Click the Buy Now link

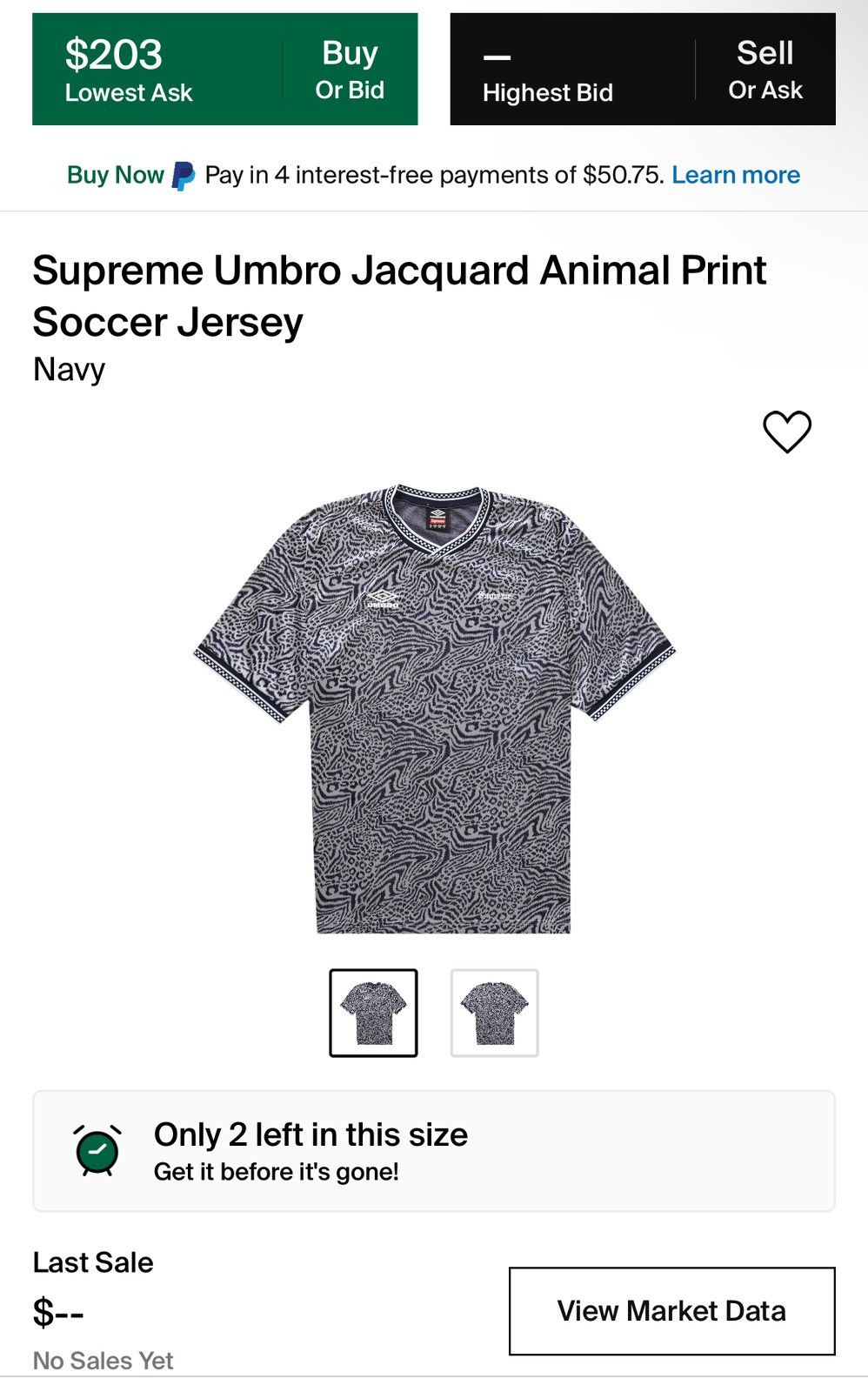coord(115,174)
